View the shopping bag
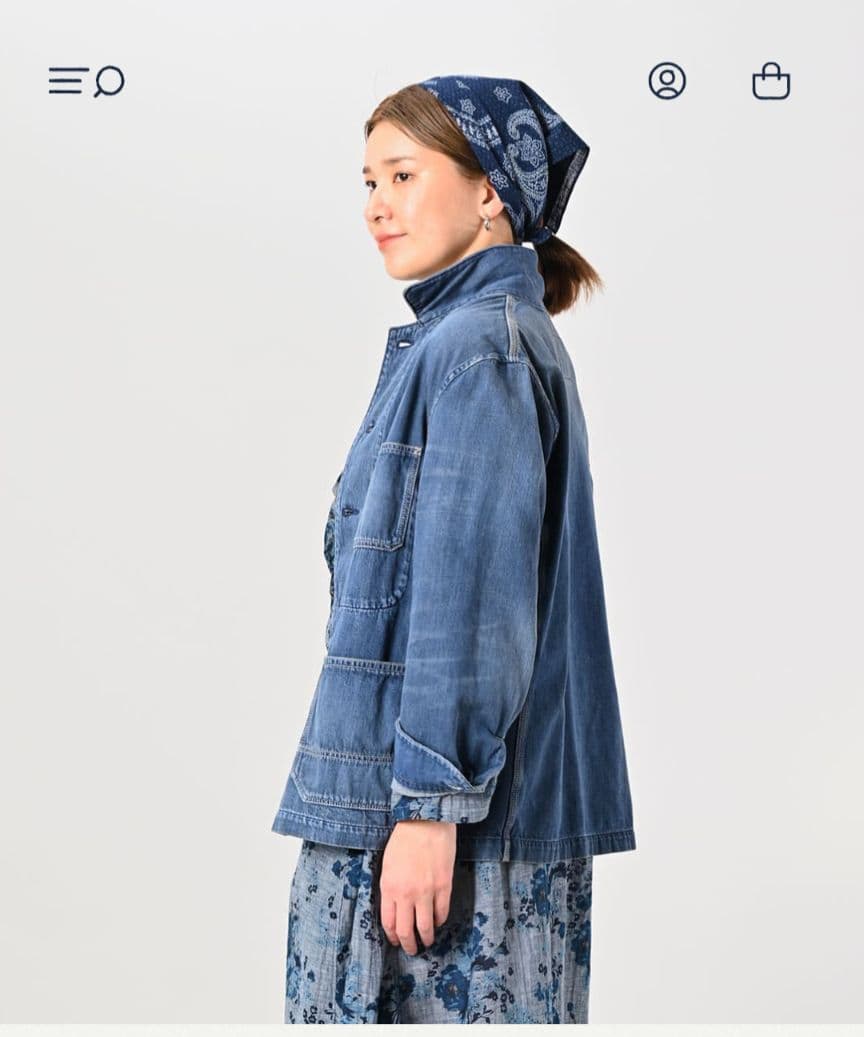Viewport: 864px width, 1037px height. pos(771,81)
